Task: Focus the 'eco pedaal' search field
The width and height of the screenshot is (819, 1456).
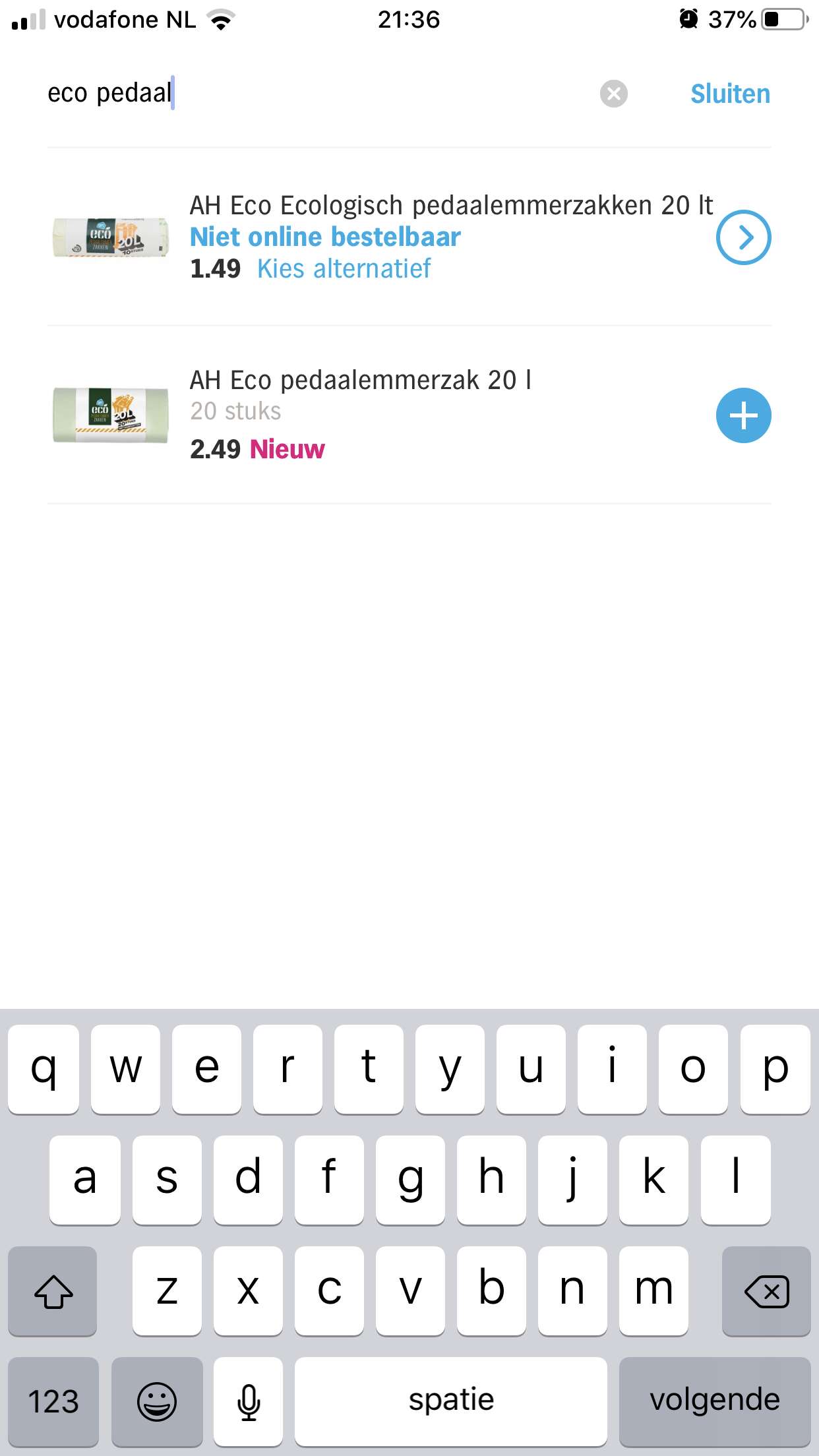Action: pyautogui.click(x=317, y=93)
